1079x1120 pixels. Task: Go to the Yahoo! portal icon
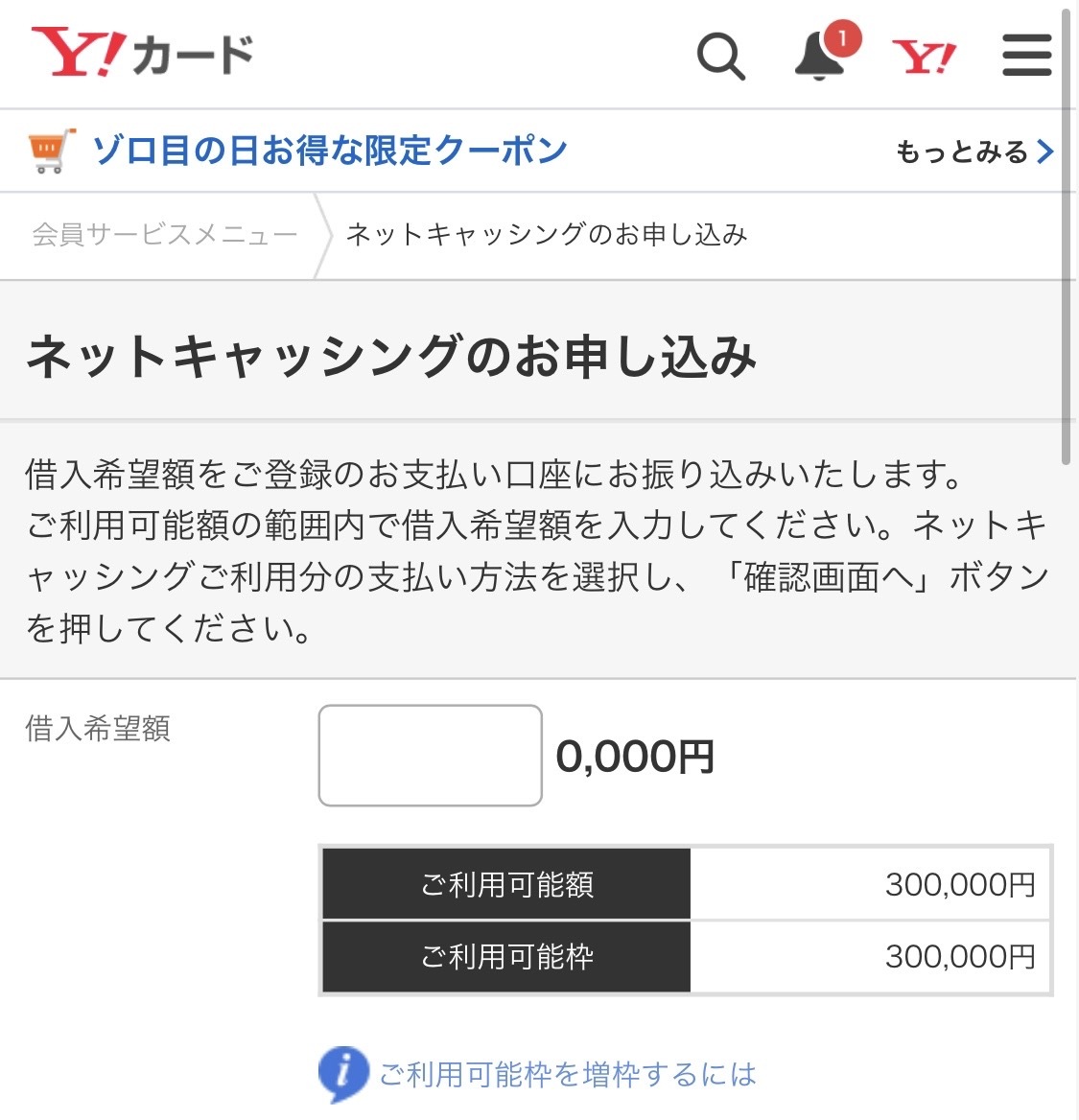[x=924, y=58]
